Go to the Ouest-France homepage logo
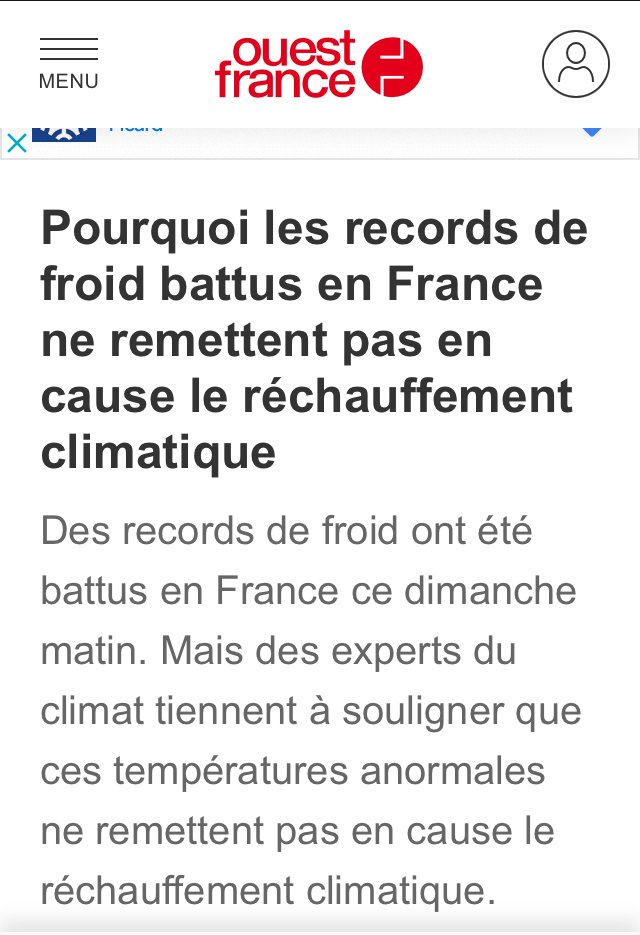Viewport: 640px width, 935px height. click(318, 65)
